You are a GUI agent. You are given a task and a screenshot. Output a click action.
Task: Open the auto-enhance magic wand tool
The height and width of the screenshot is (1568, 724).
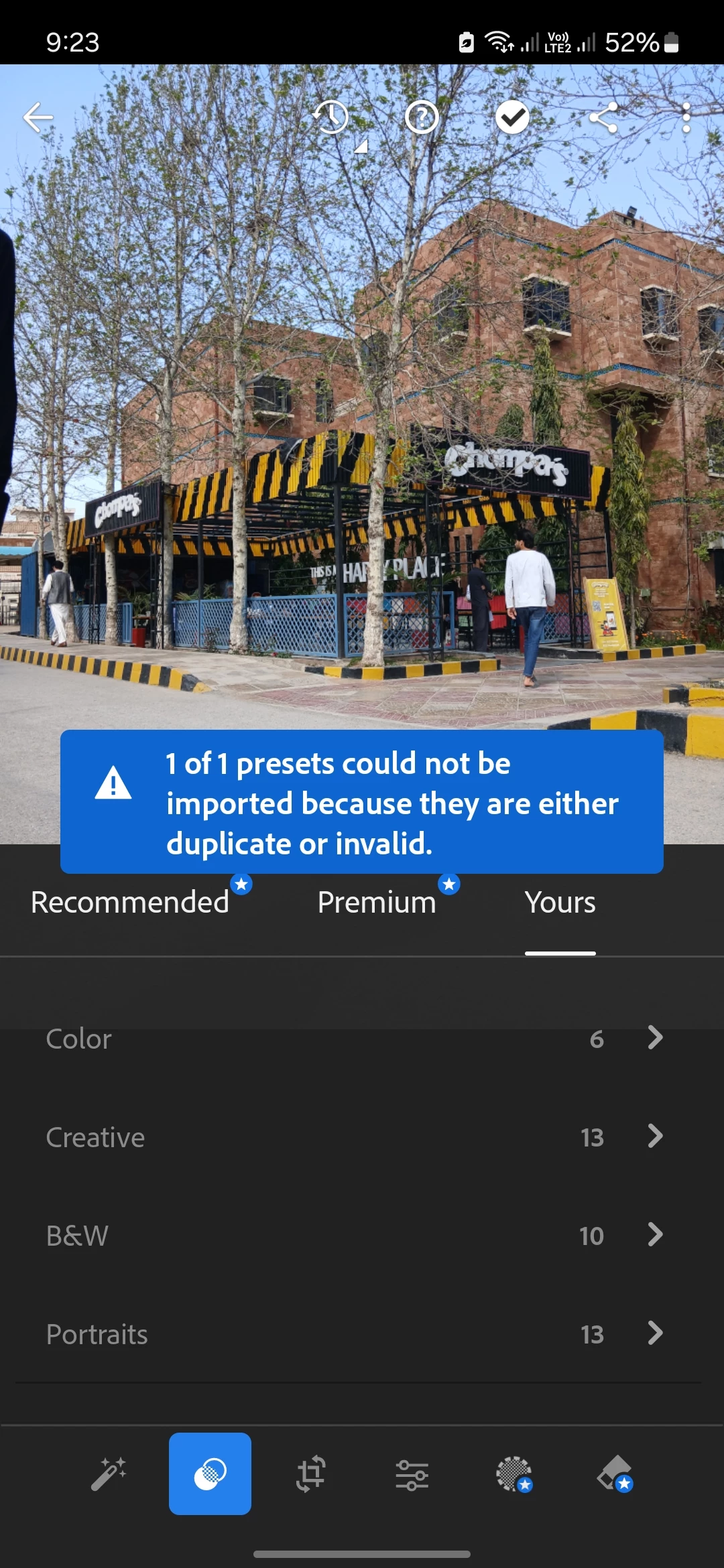(x=109, y=1474)
